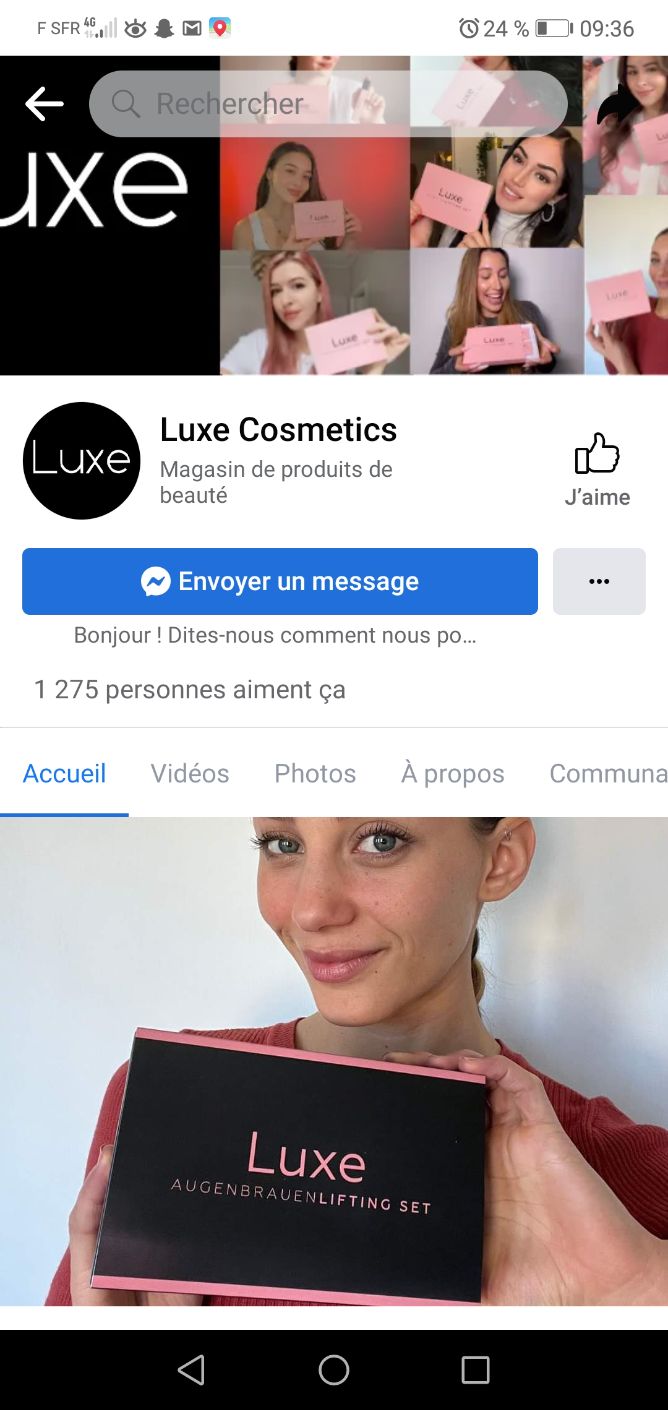The width and height of the screenshot is (668, 1410).
Task: Select the Accueil tab
Action: pos(64,773)
